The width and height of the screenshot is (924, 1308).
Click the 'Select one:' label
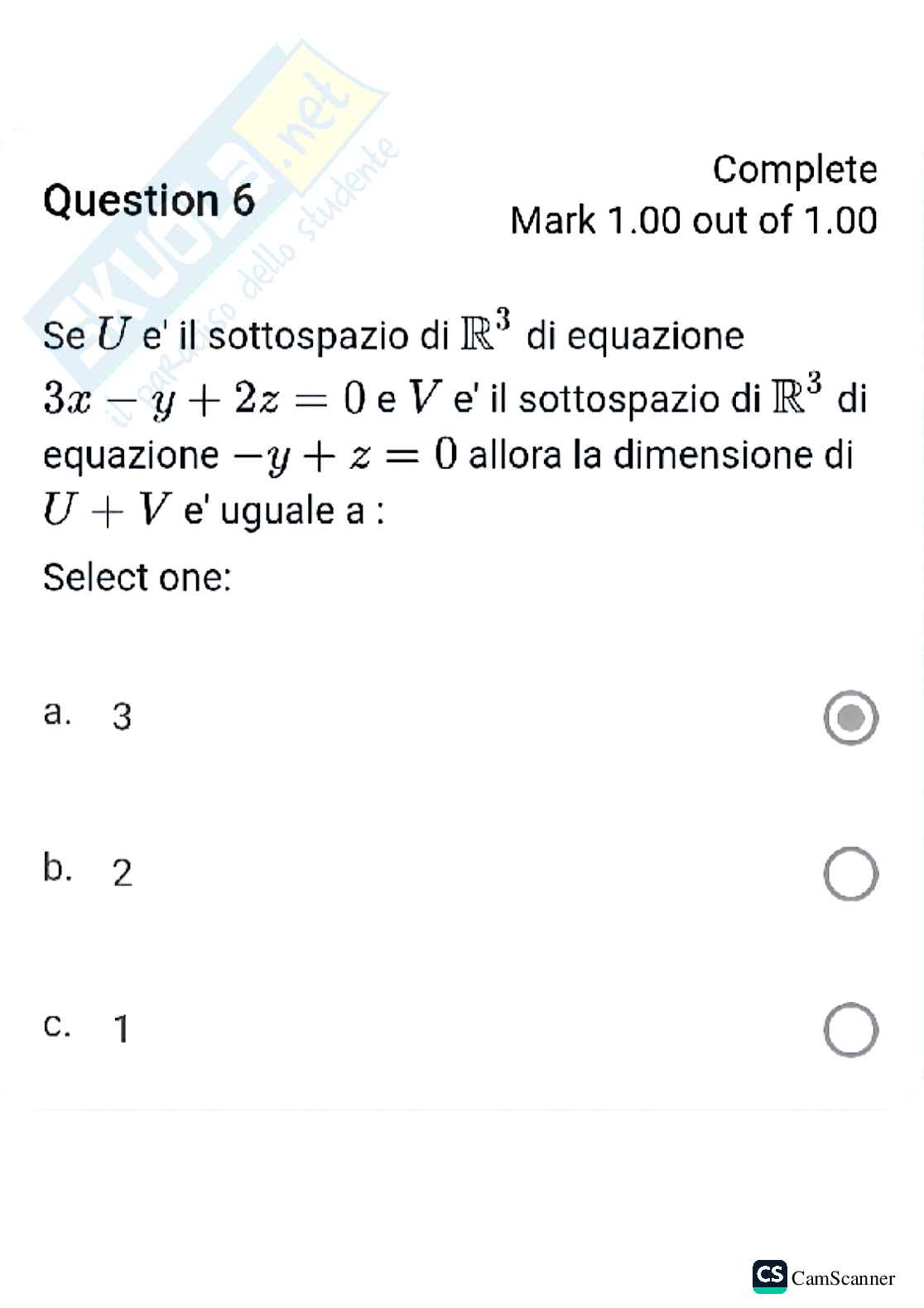pos(138,577)
